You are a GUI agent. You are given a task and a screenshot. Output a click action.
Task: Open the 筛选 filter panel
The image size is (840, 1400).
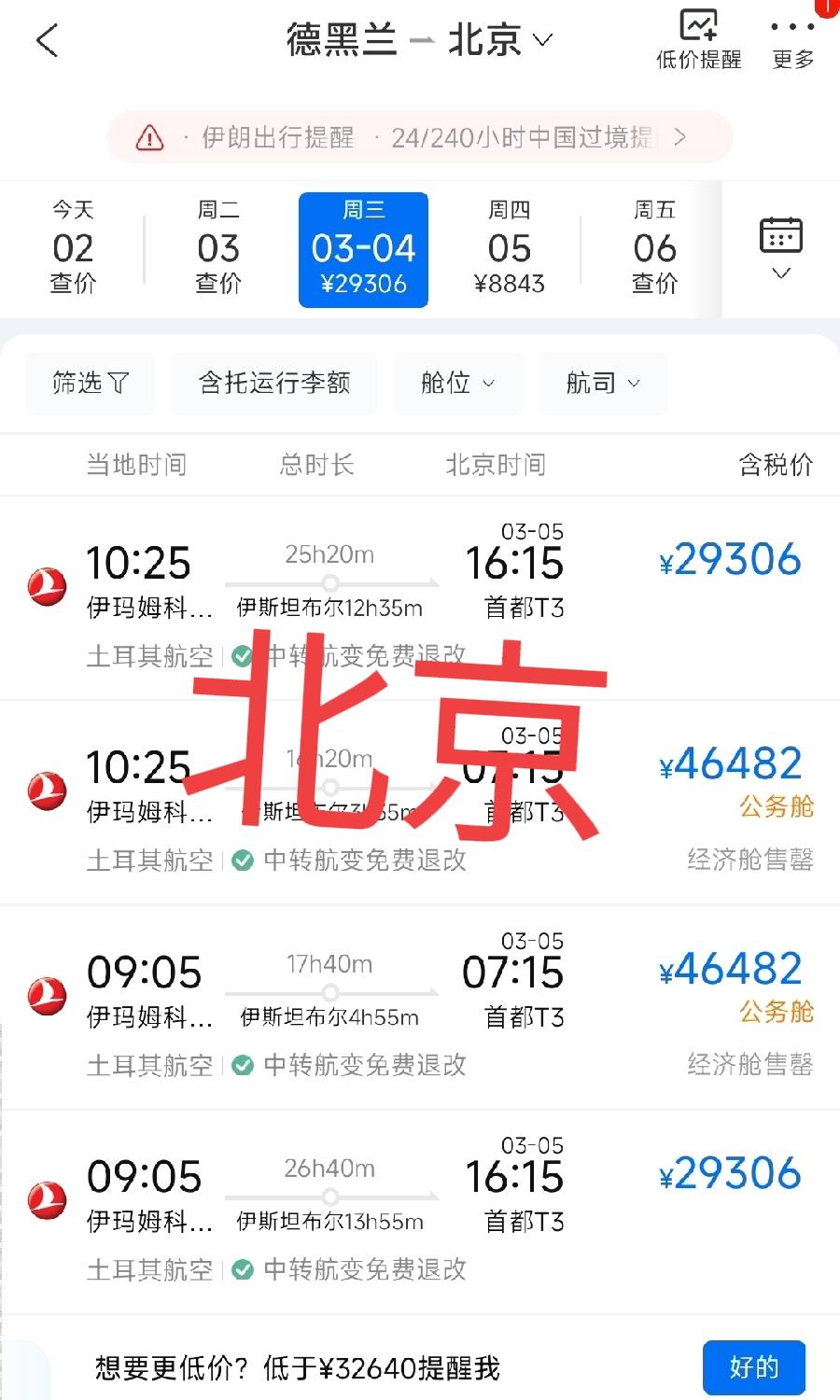[x=89, y=383]
